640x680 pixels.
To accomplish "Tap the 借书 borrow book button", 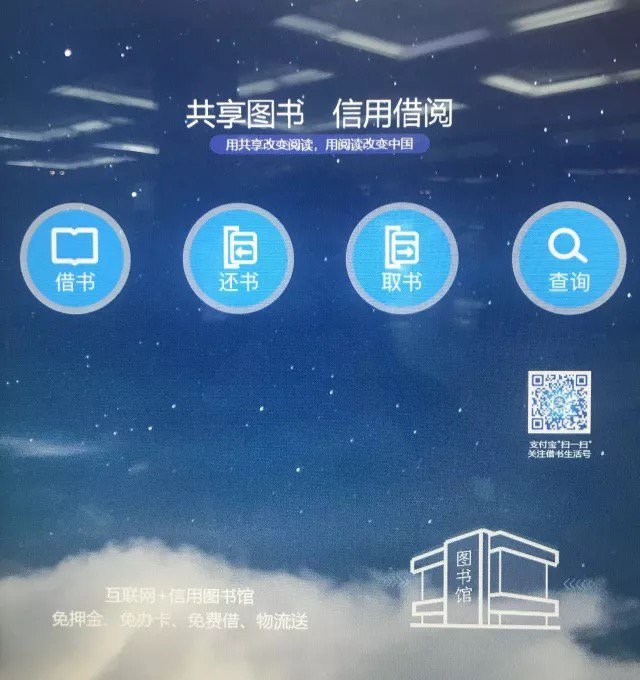I will click(x=75, y=258).
